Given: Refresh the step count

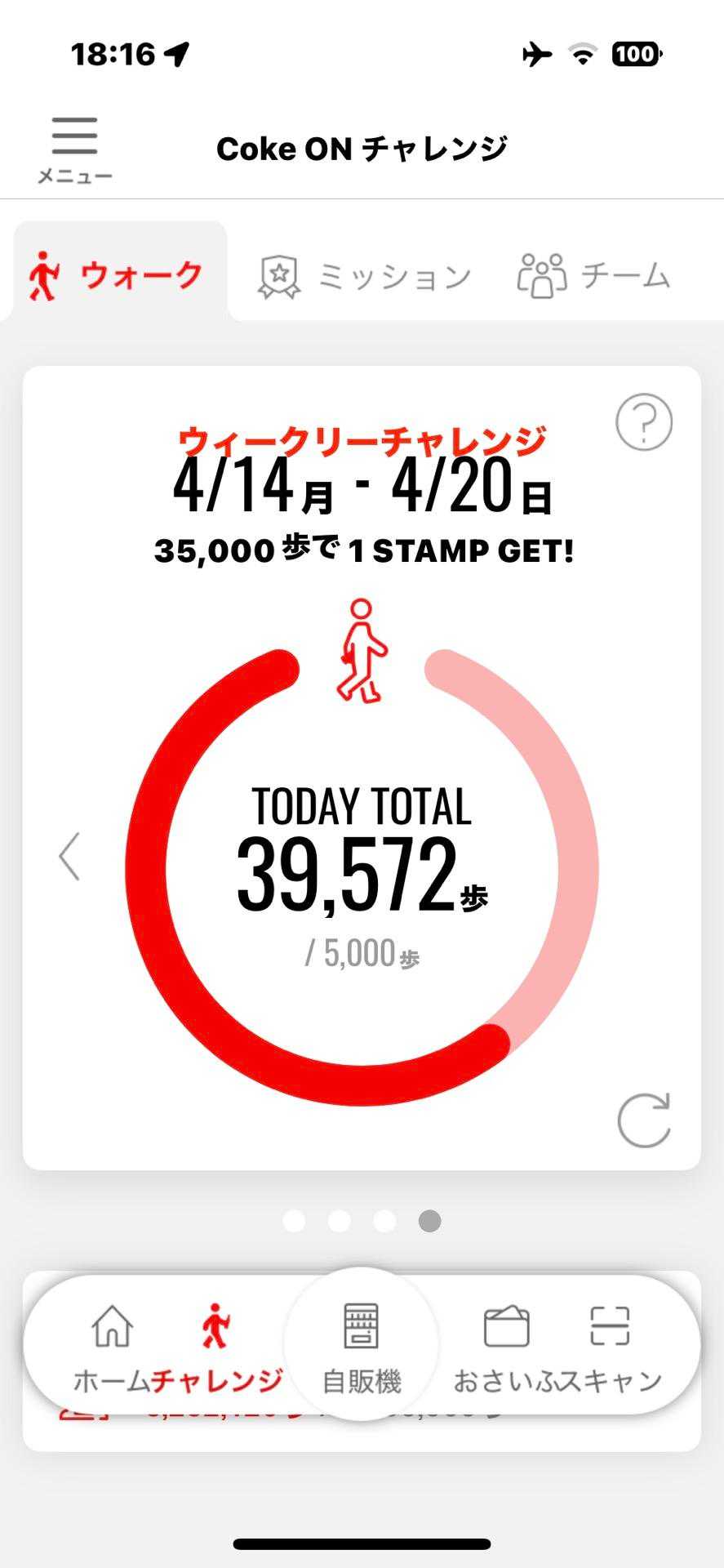Looking at the screenshot, I should tap(643, 1120).
